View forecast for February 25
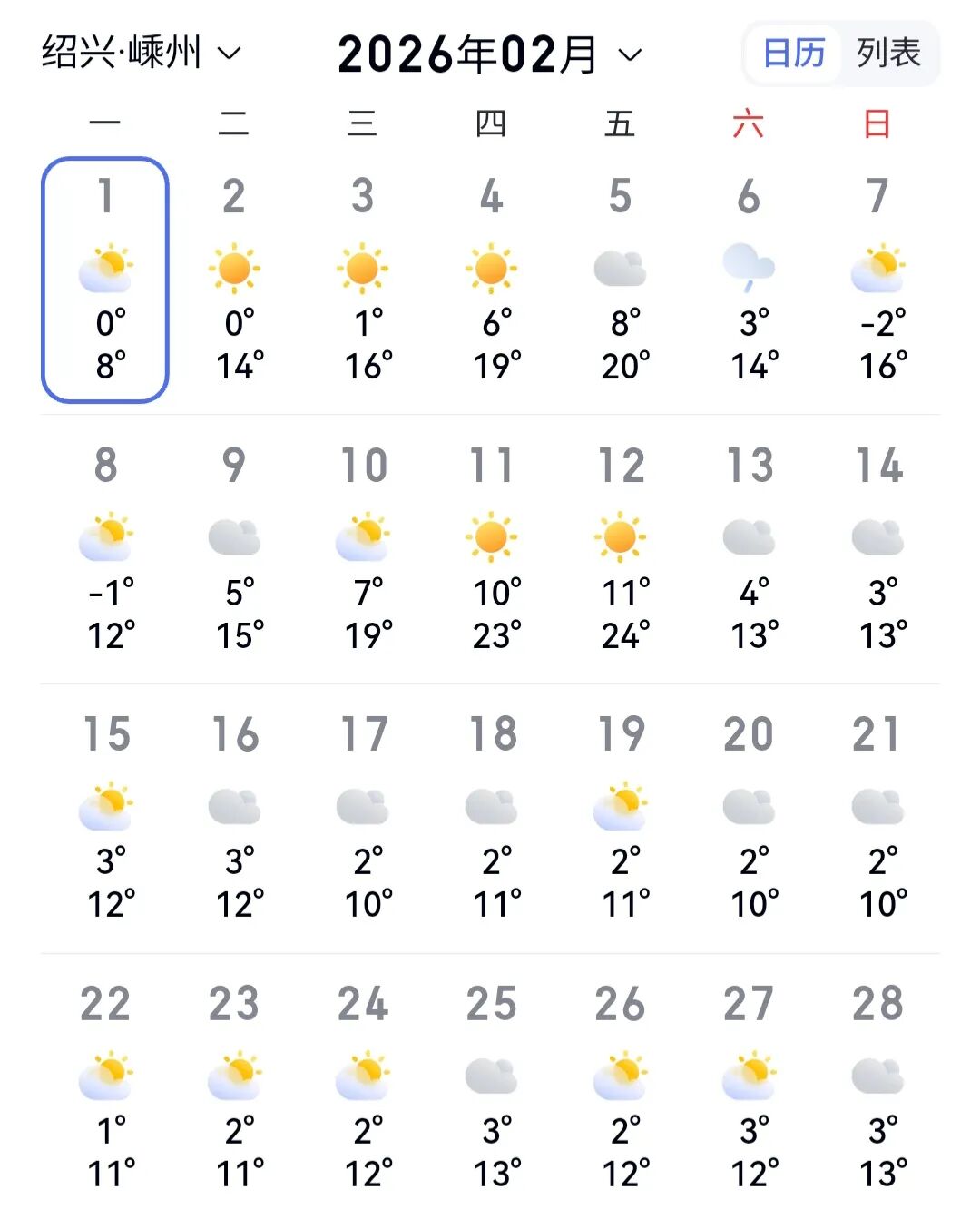 [x=492, y=1087]
